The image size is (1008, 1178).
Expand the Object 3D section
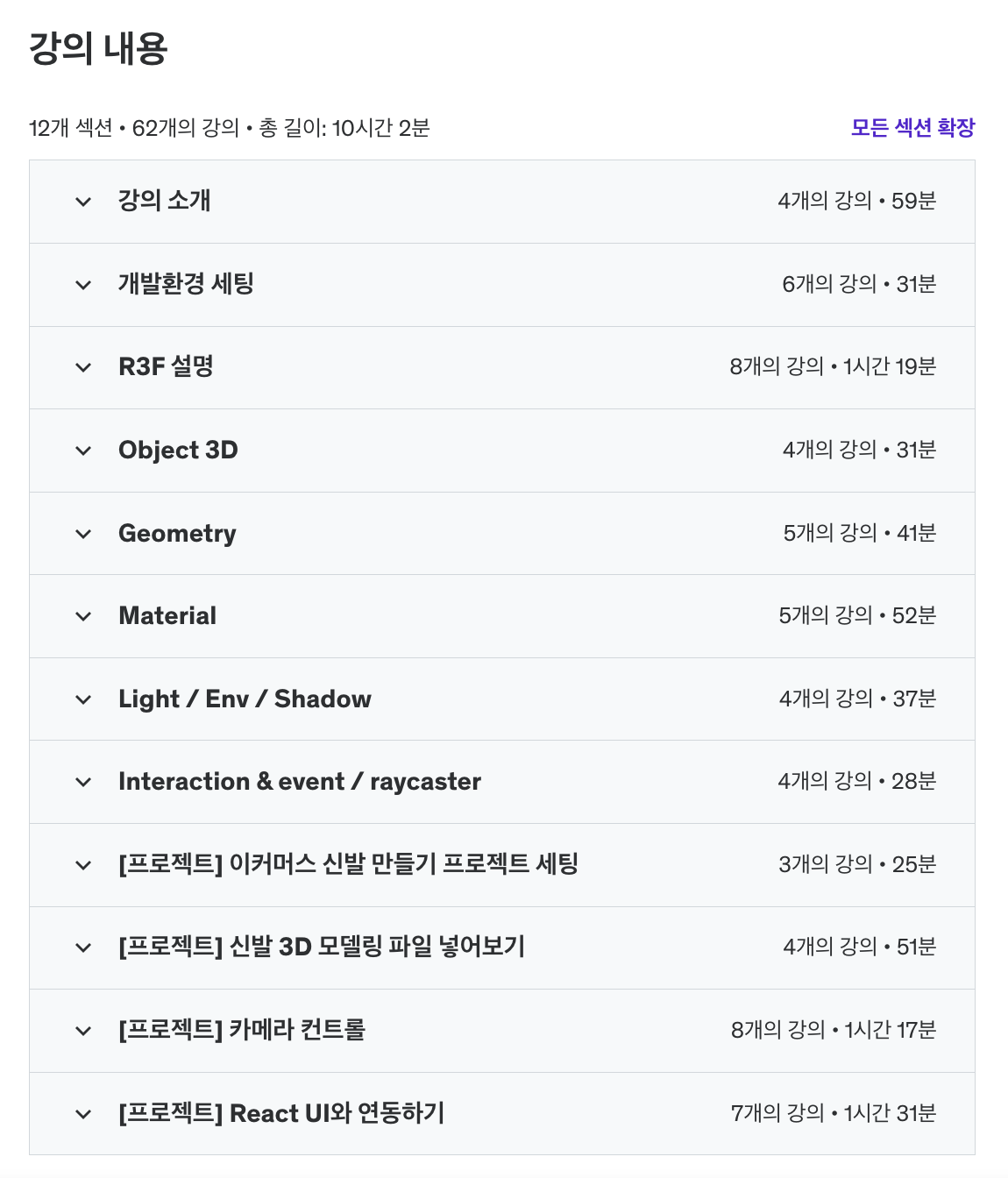[x=502, y=451]
